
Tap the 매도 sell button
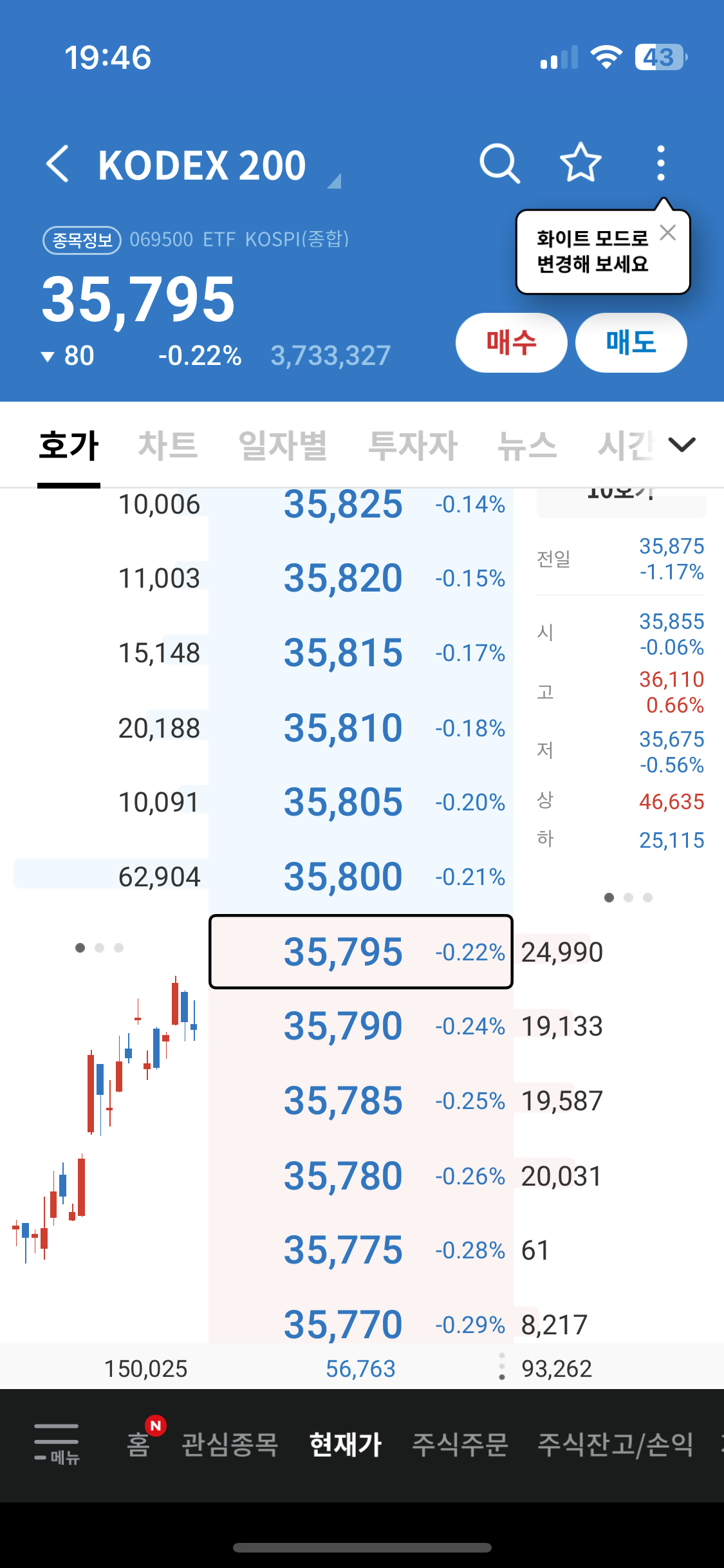pos(631,342)
